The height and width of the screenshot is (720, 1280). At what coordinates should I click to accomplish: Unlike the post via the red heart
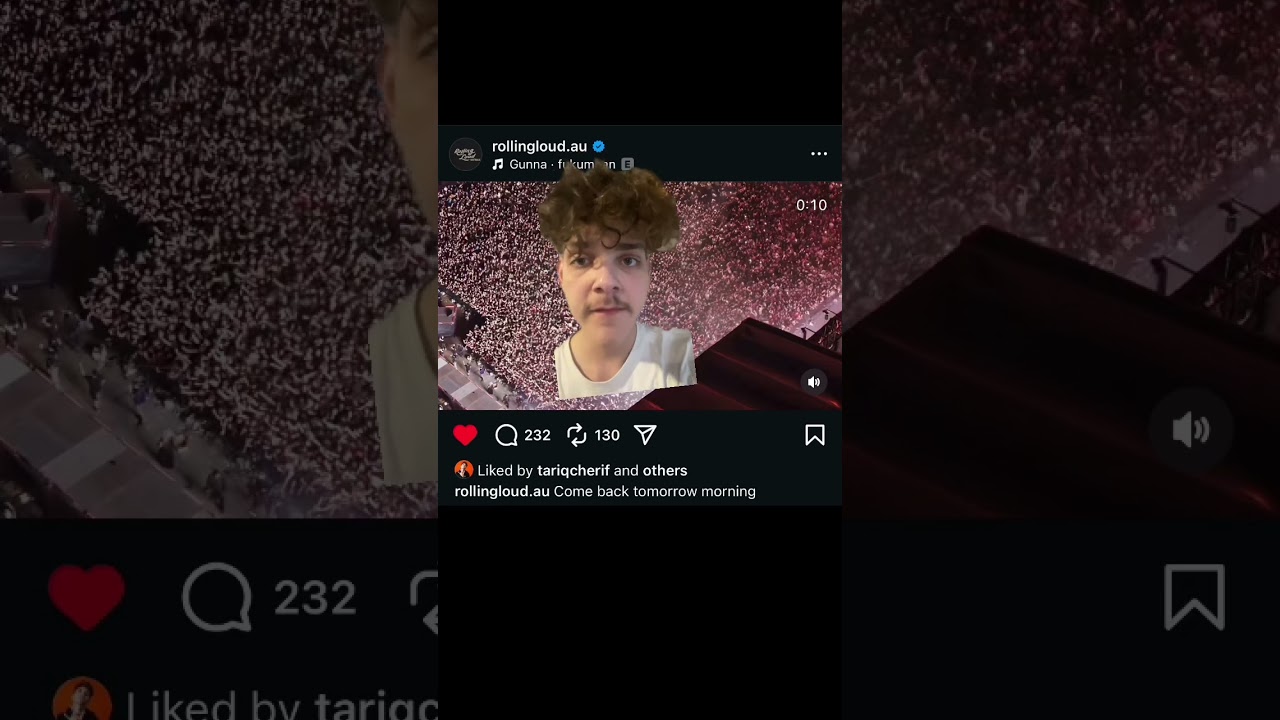[x=465, y=435]
